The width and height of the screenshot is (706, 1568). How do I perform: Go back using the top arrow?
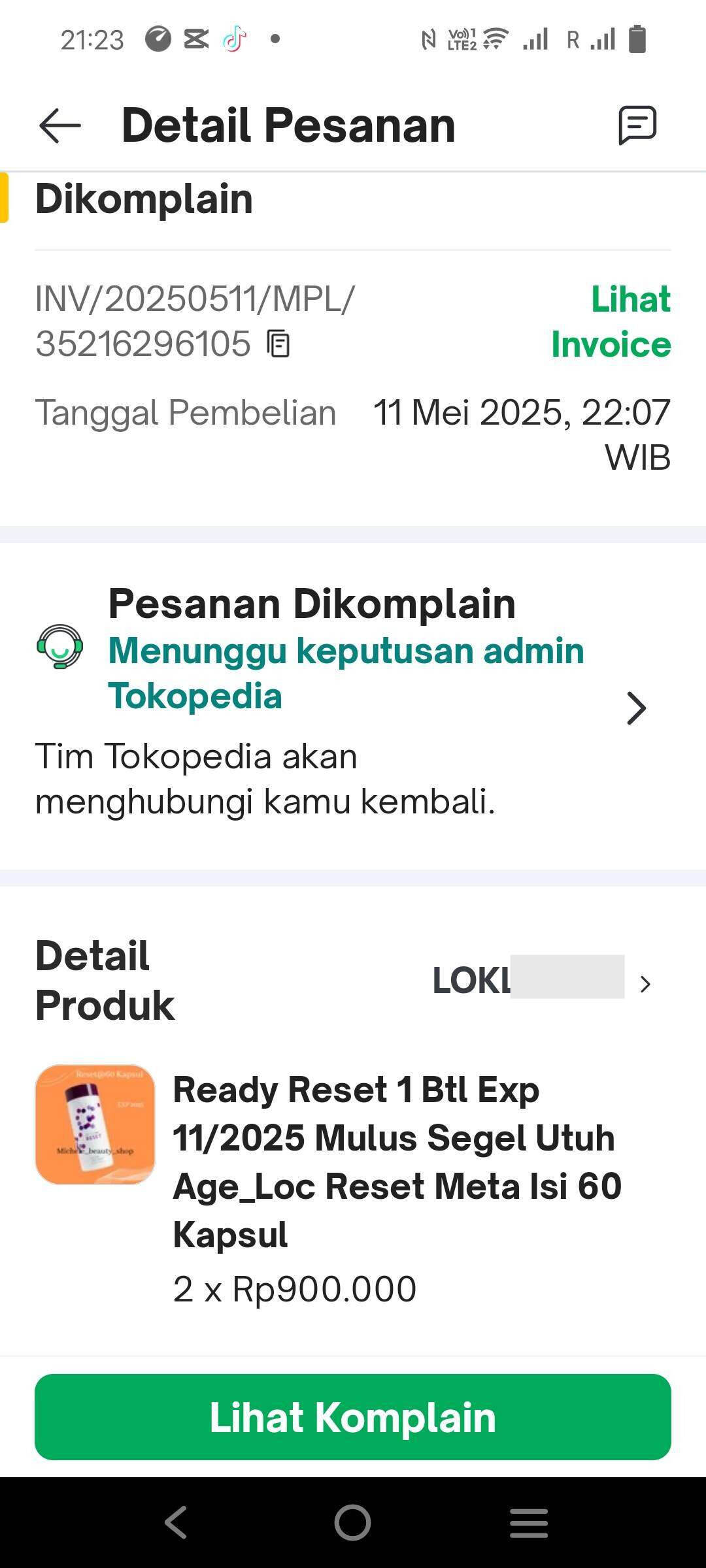pyautogui.click(x=60, y=125)
